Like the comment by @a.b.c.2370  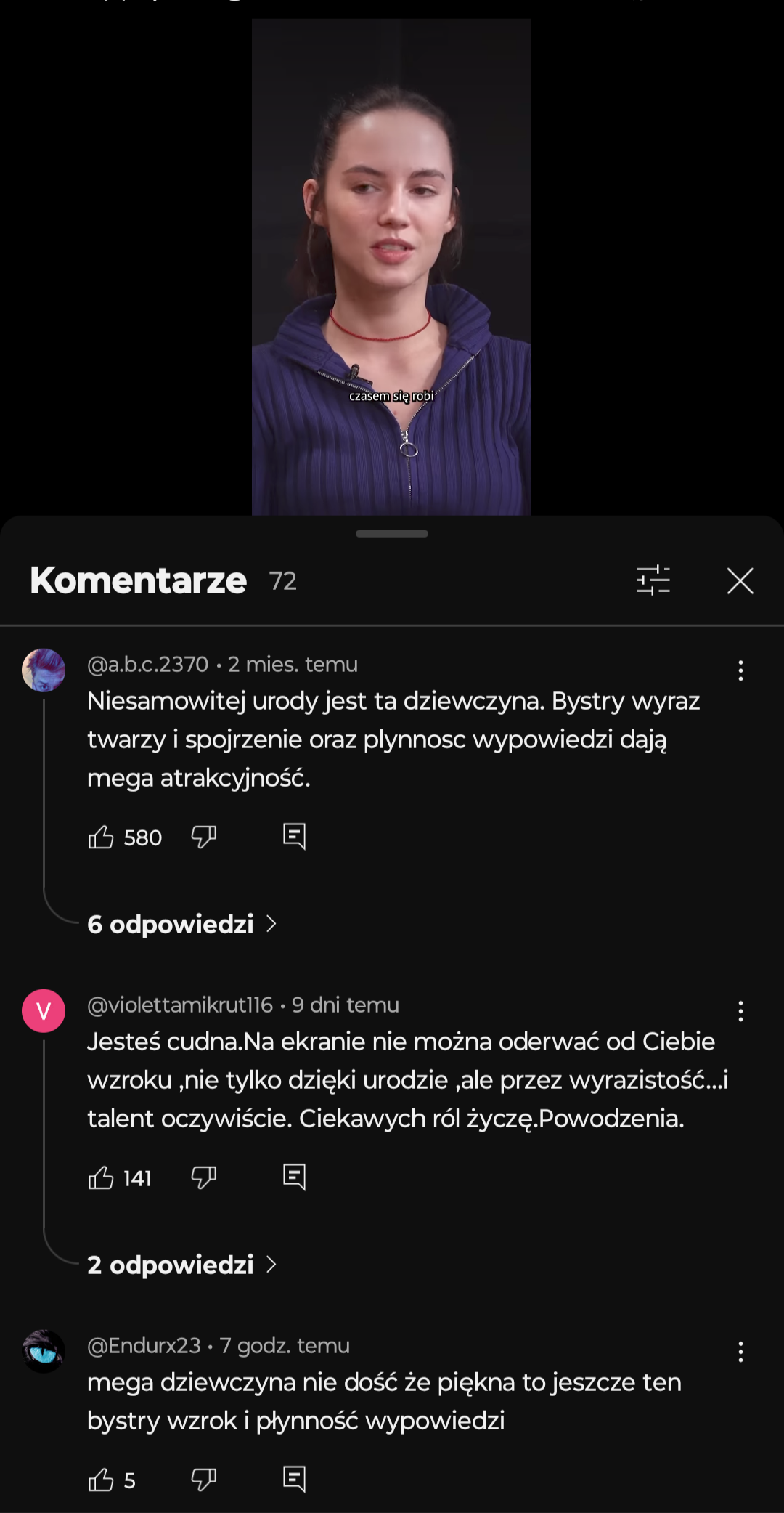(102, 837)
